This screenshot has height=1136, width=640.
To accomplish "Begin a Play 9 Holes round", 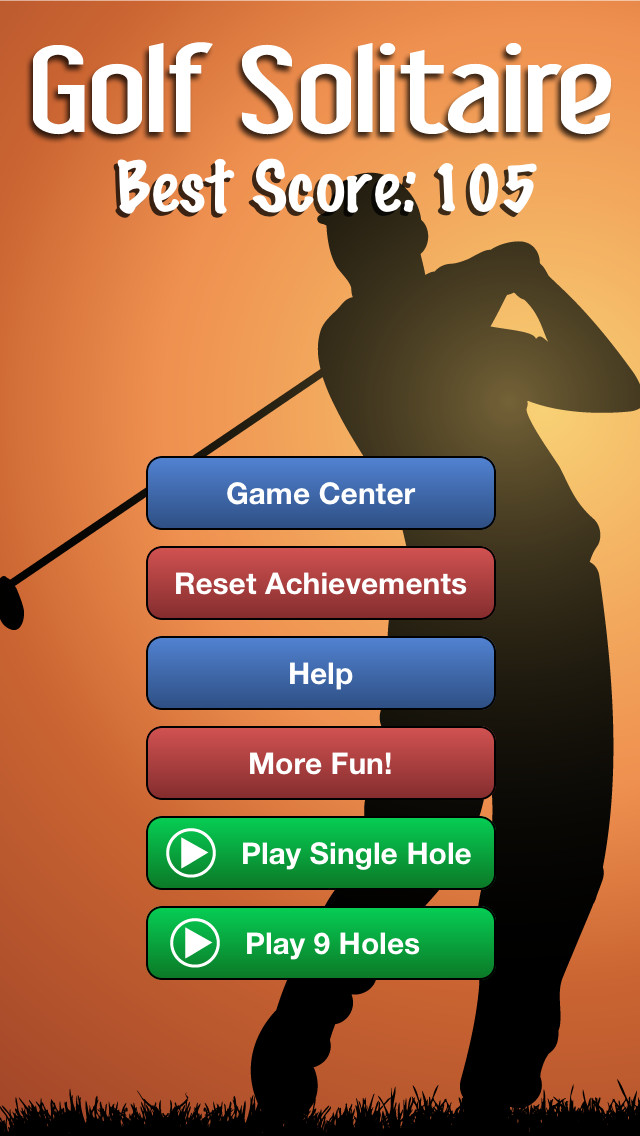I will [320, 943].
